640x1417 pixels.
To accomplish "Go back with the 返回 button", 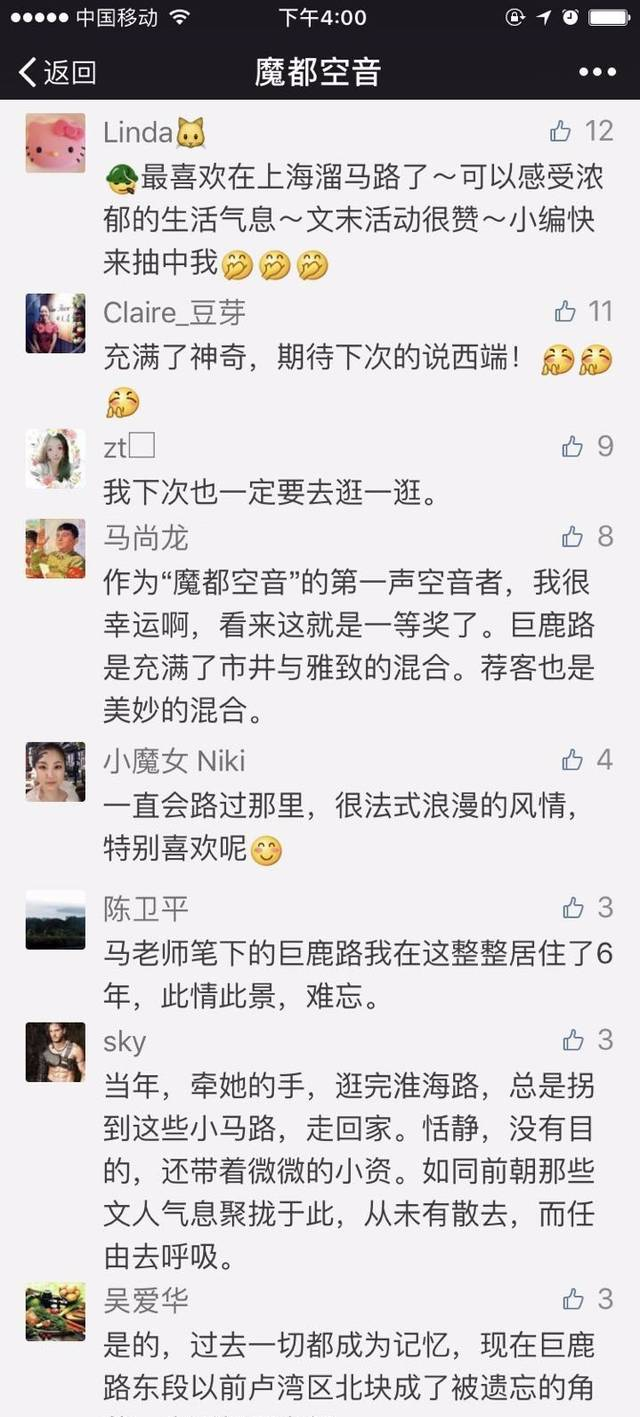I will coord(58,72).
